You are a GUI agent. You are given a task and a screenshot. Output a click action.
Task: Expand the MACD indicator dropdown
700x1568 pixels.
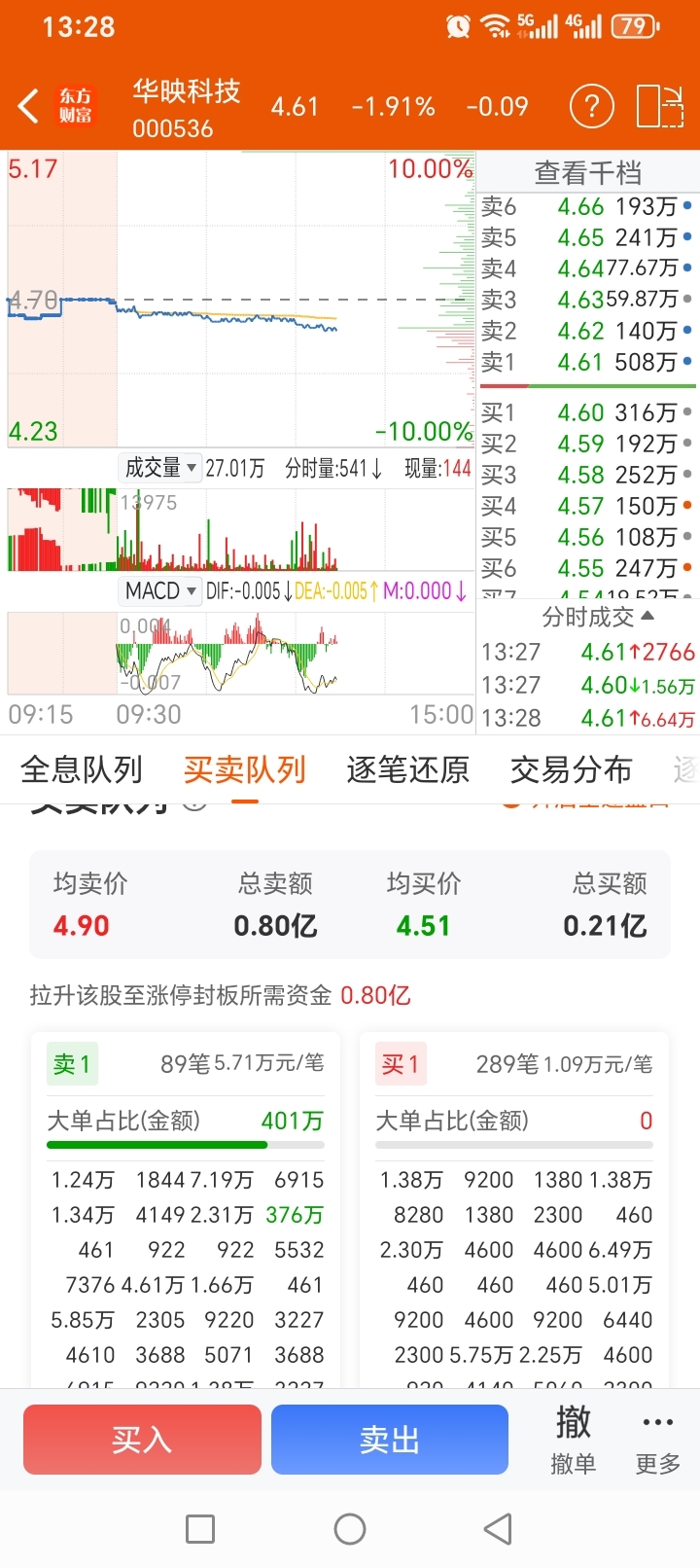pyautogui.click(x=160, y=591)
